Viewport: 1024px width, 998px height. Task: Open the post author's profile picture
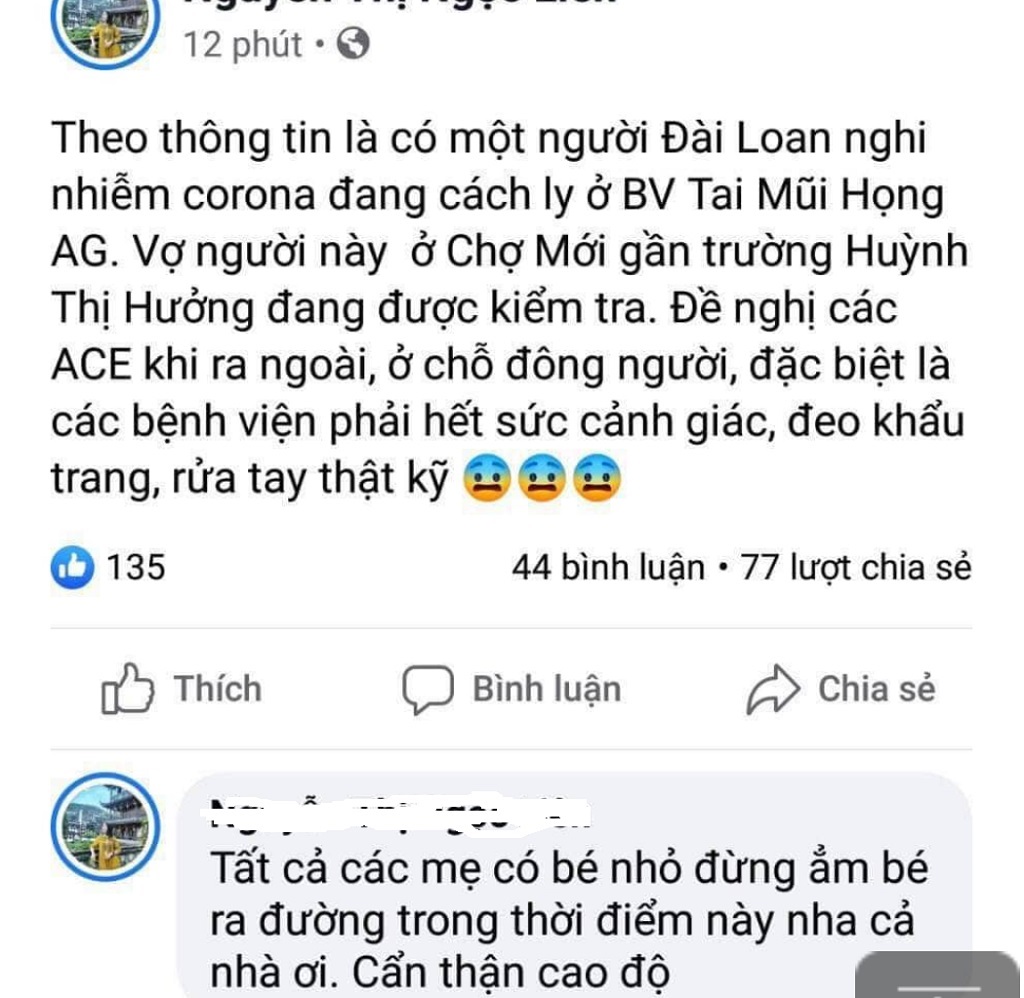click(106, 30)
